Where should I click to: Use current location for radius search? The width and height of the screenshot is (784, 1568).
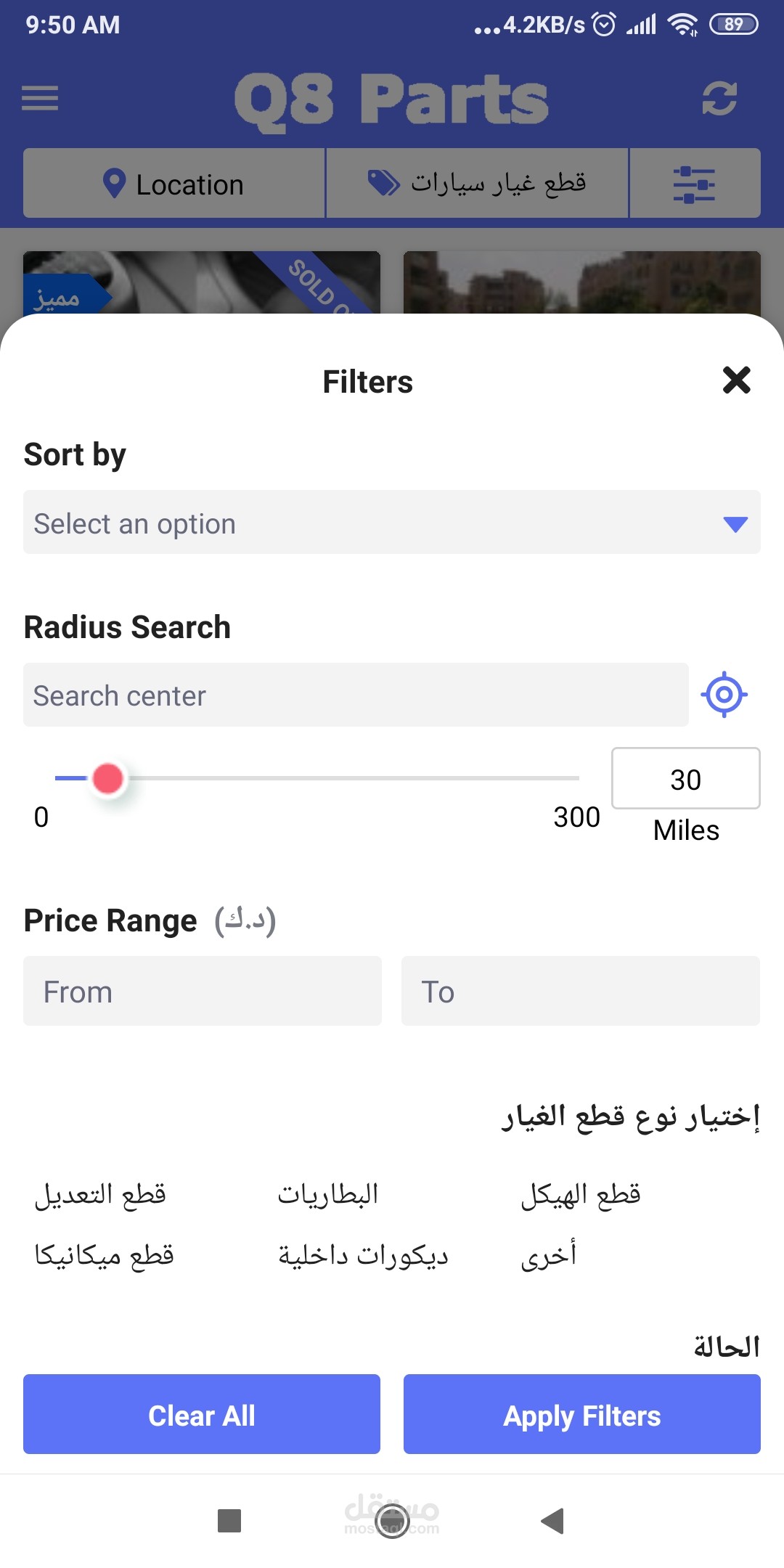point(724,695)
